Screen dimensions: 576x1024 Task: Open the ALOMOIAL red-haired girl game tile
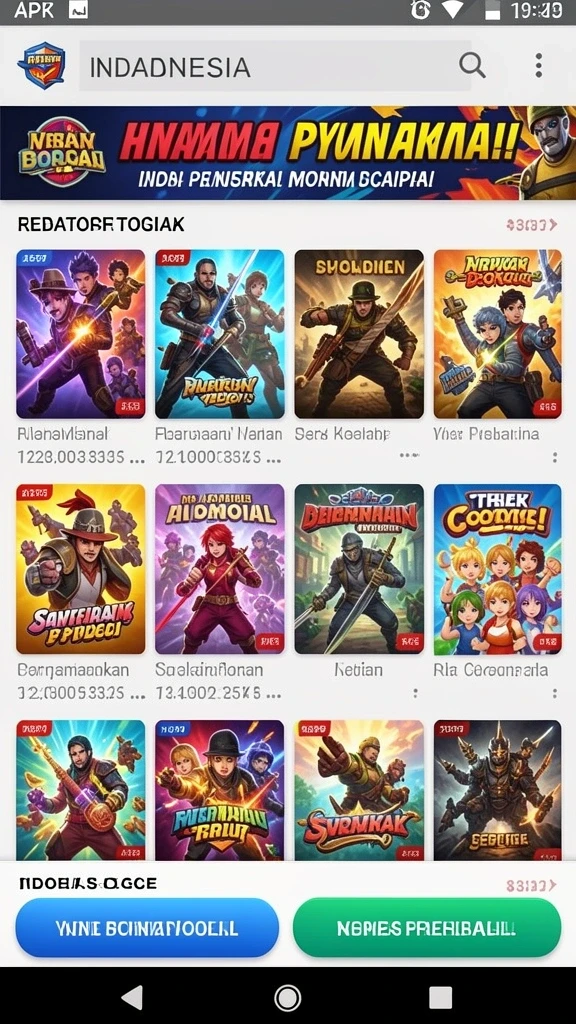219,569
